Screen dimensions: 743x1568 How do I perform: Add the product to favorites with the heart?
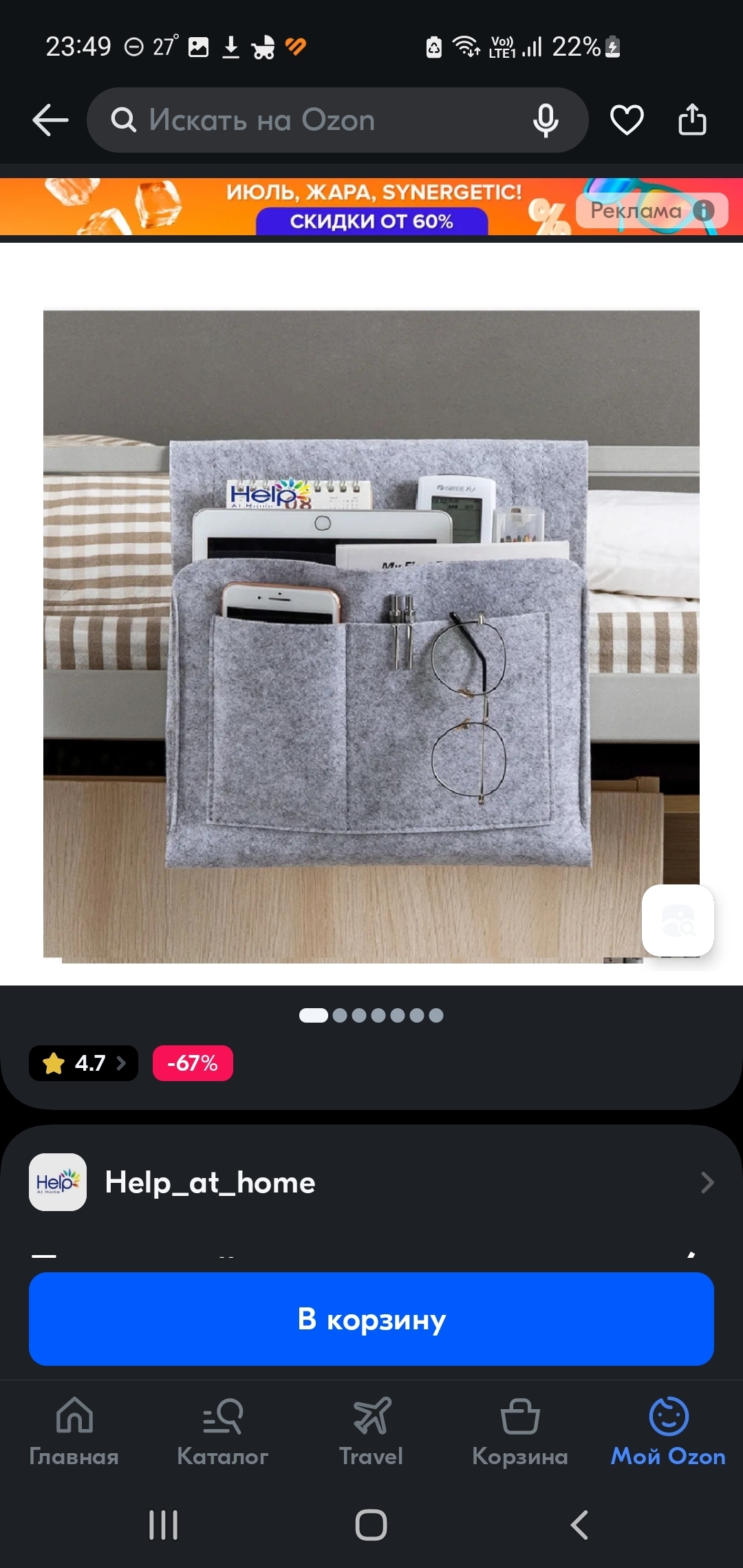(627, 120)
